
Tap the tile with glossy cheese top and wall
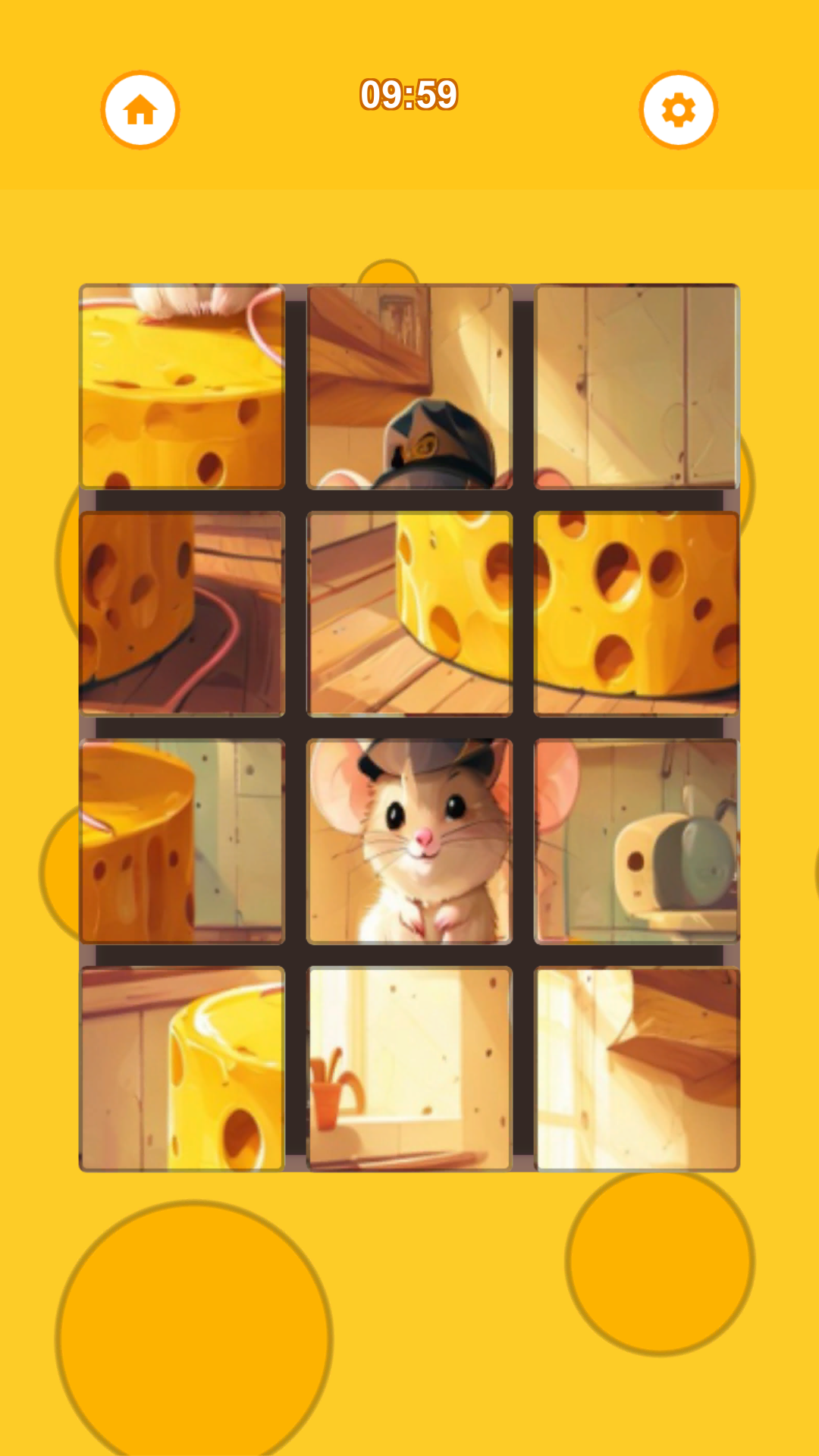coord(182,1068)
